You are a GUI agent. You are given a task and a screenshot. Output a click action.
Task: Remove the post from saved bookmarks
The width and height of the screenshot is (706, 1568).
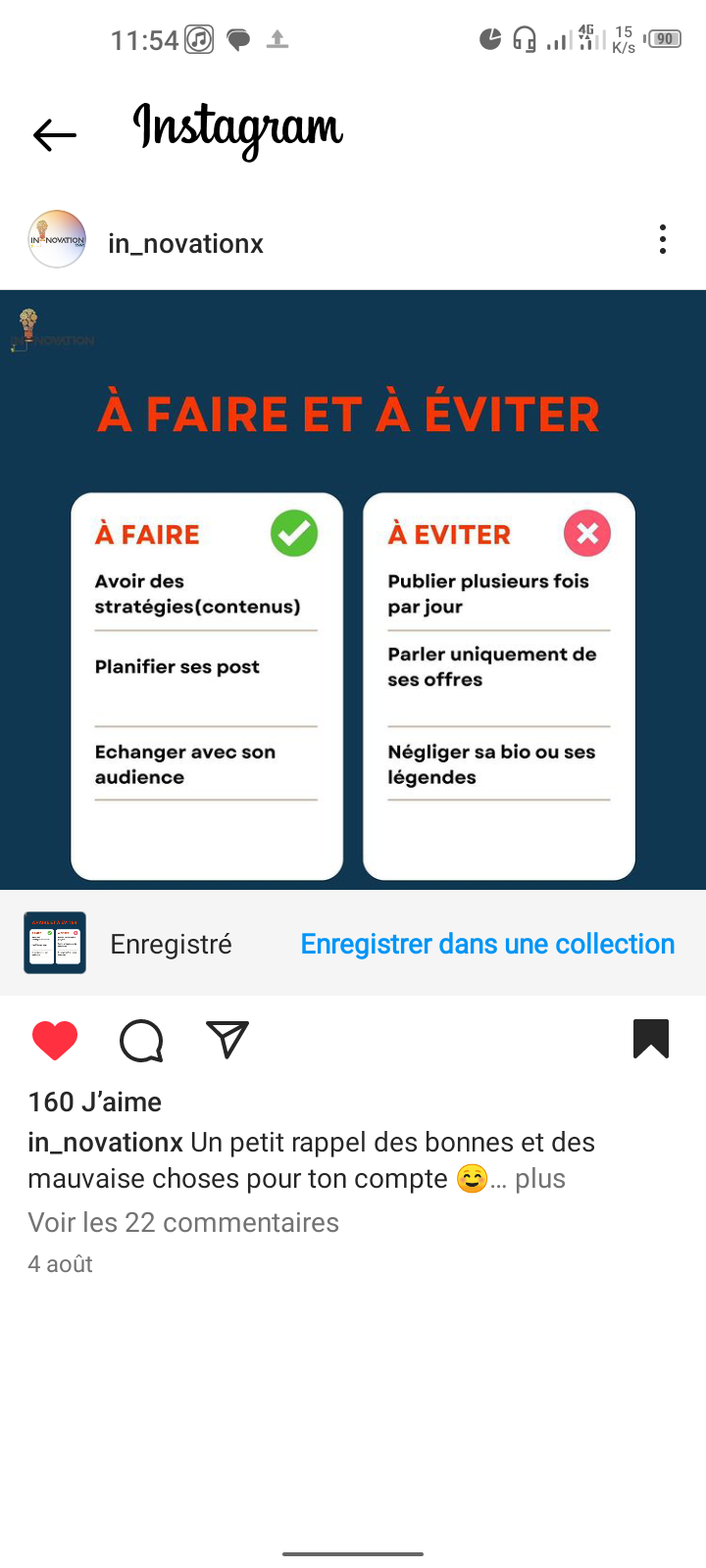click(651, 1039)
